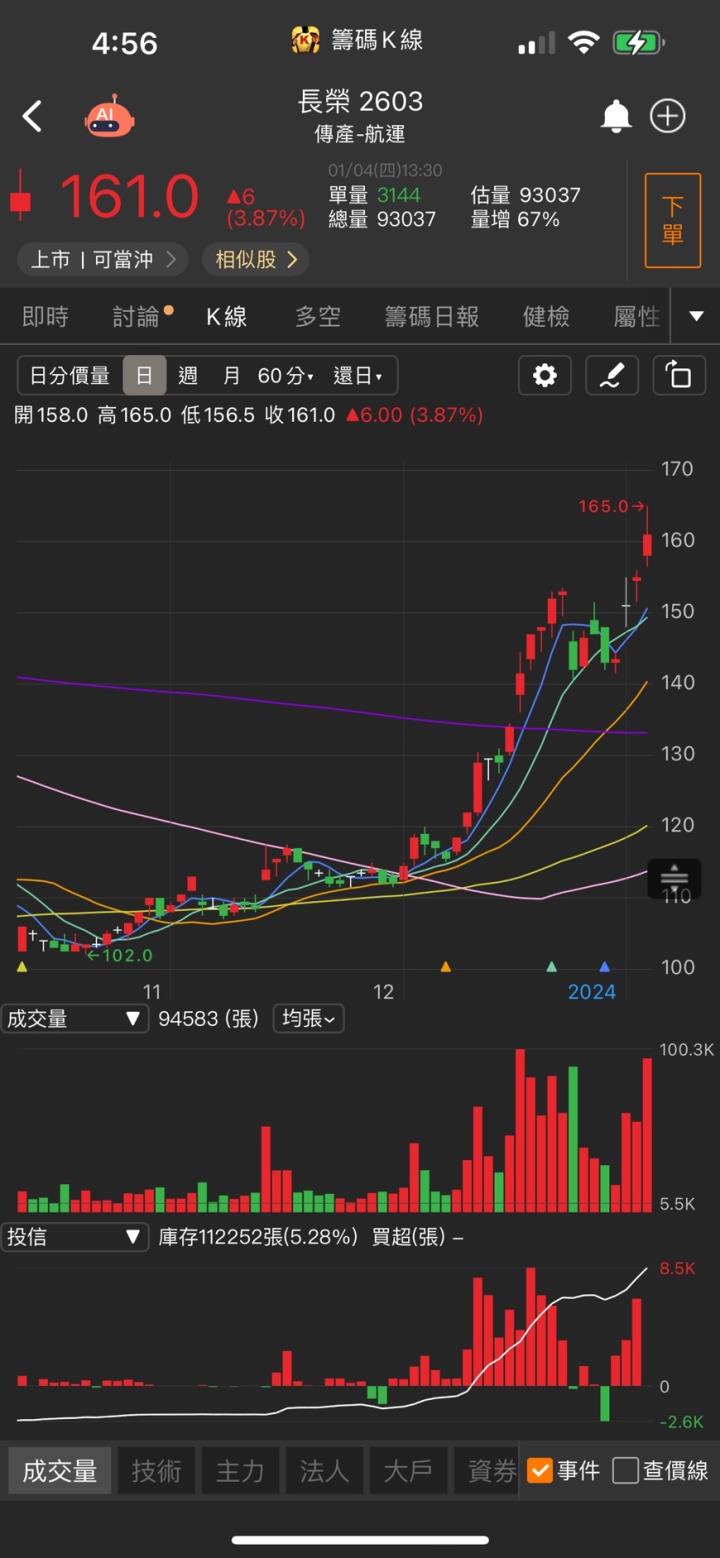Image resolution: width=720 pixels, height=1558 pixels.
Task: Click the volume scale adjuster icon on chart
Action: (x=674, y=877)
